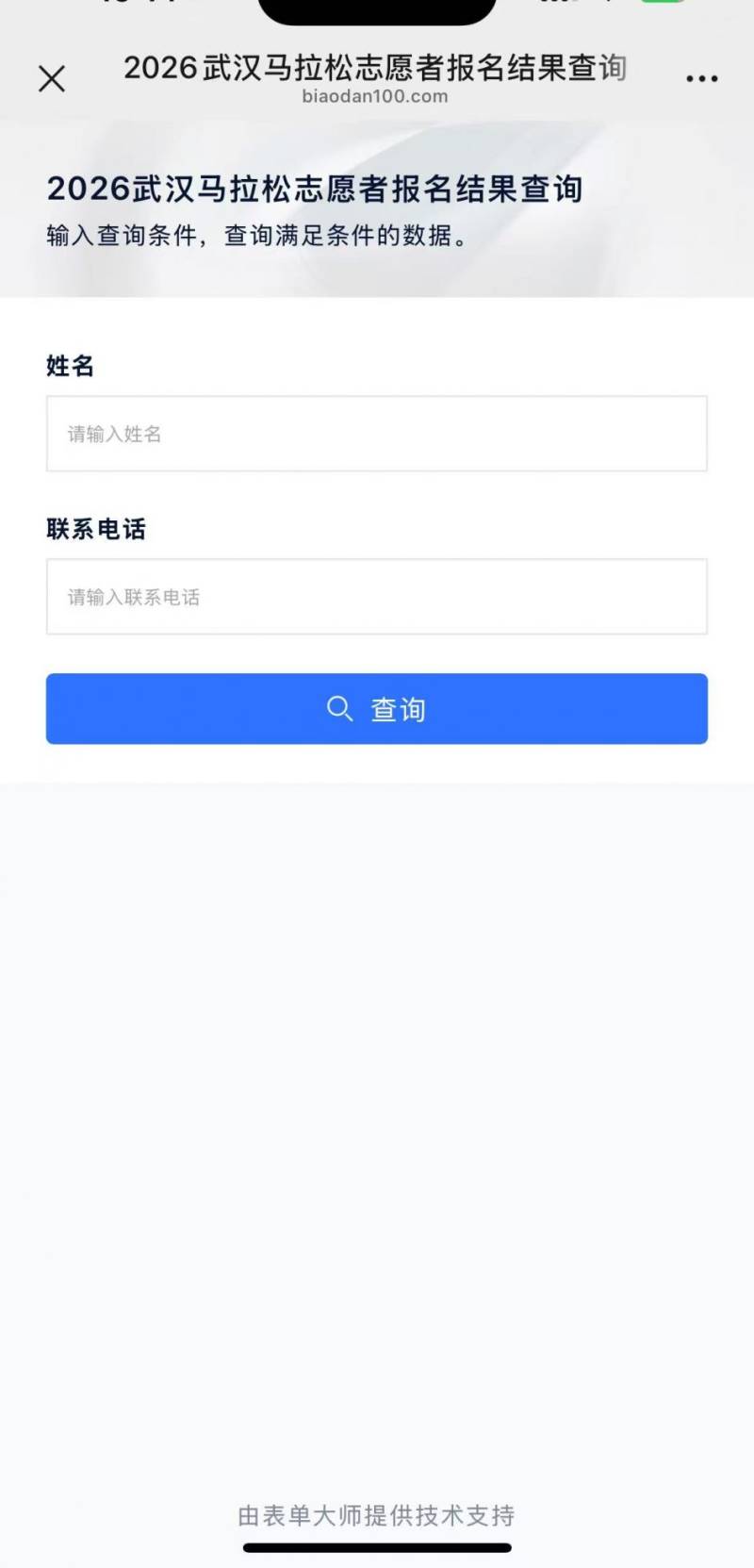
Task: Open the WeChat more options menu (···)
Action: tap(701, 78)
